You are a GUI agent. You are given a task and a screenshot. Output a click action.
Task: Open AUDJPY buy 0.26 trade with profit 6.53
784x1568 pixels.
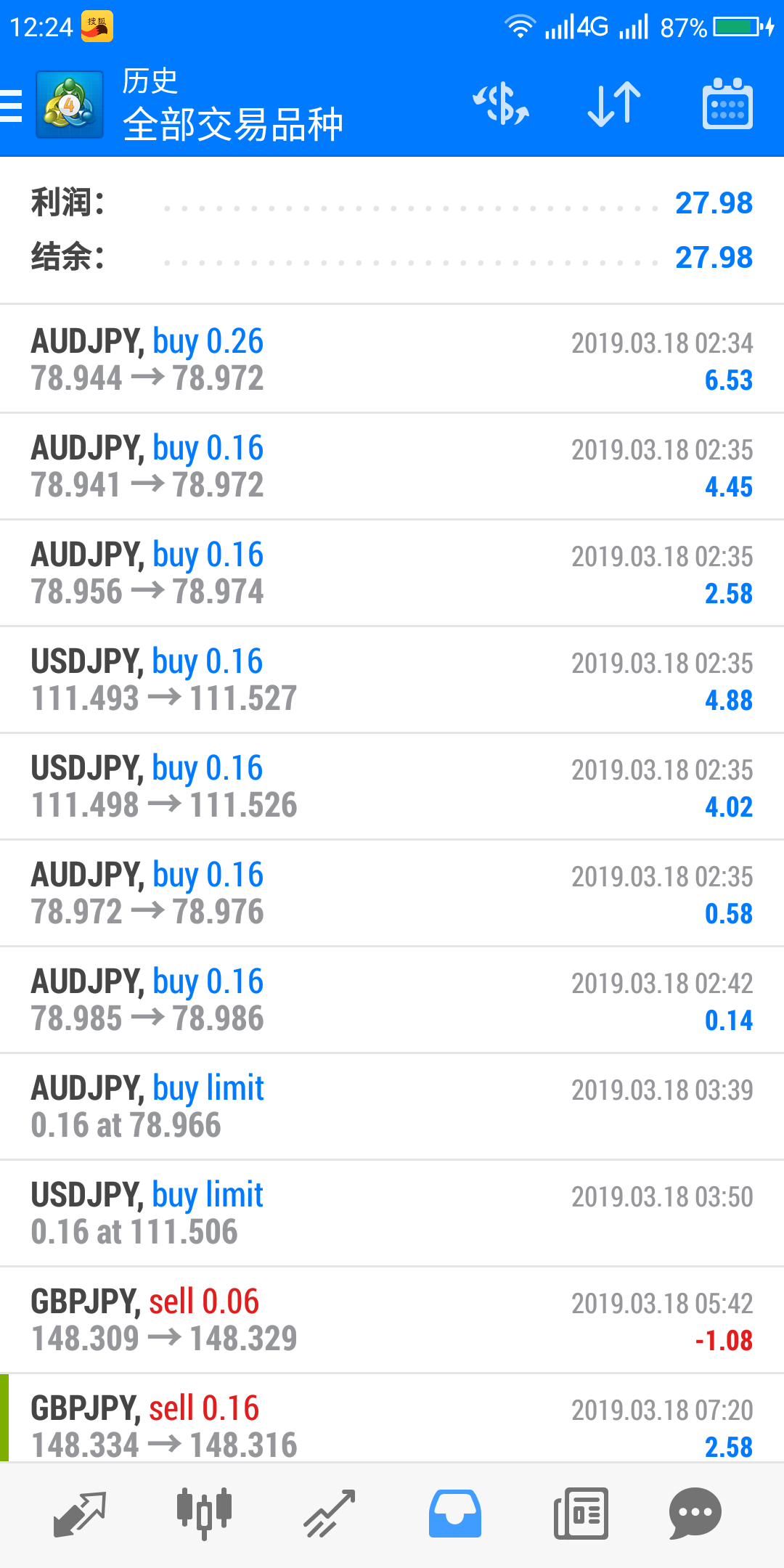point(392,359)
